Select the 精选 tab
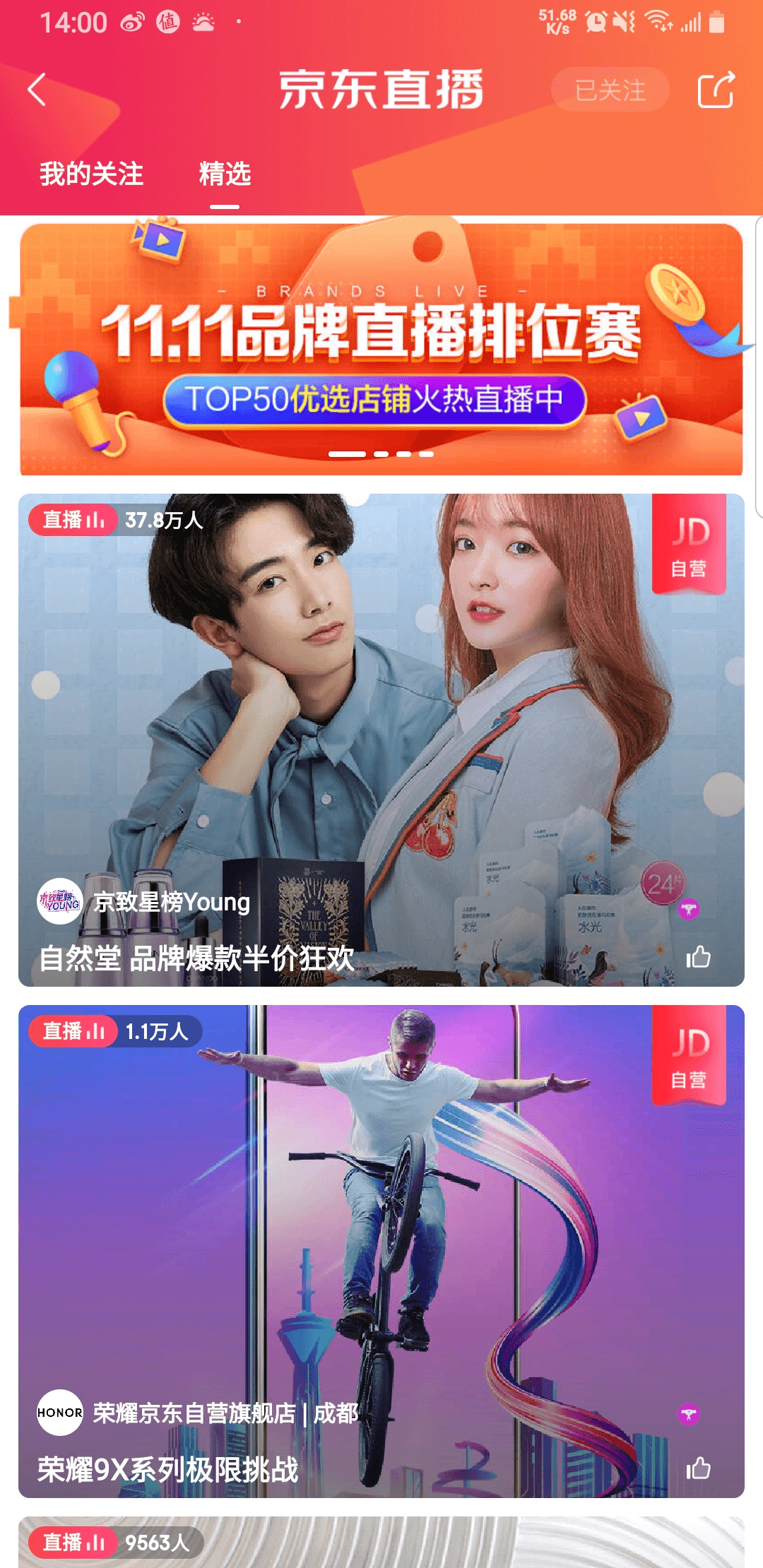763x1568 pixels. click(225, 174)
